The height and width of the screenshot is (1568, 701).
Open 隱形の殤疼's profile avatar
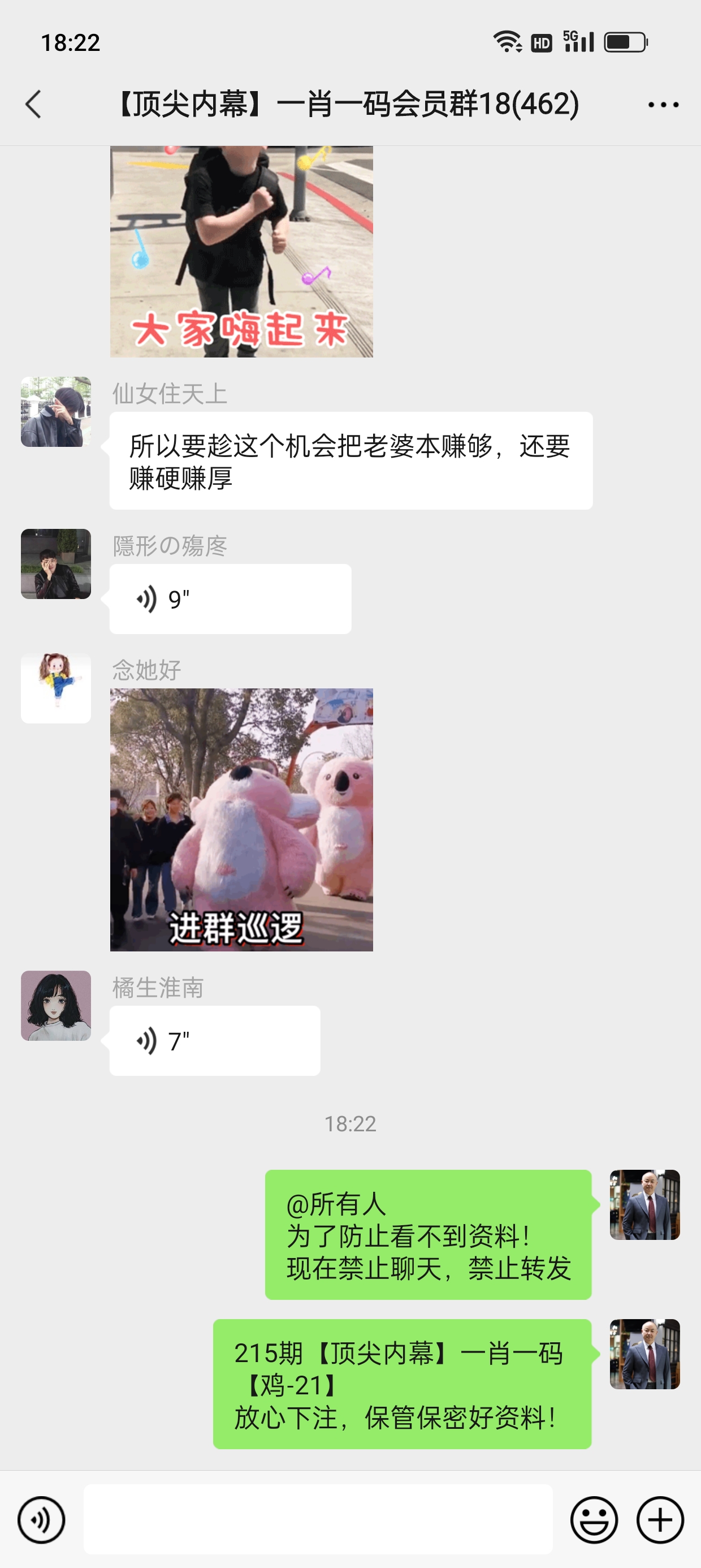[56, 563]
